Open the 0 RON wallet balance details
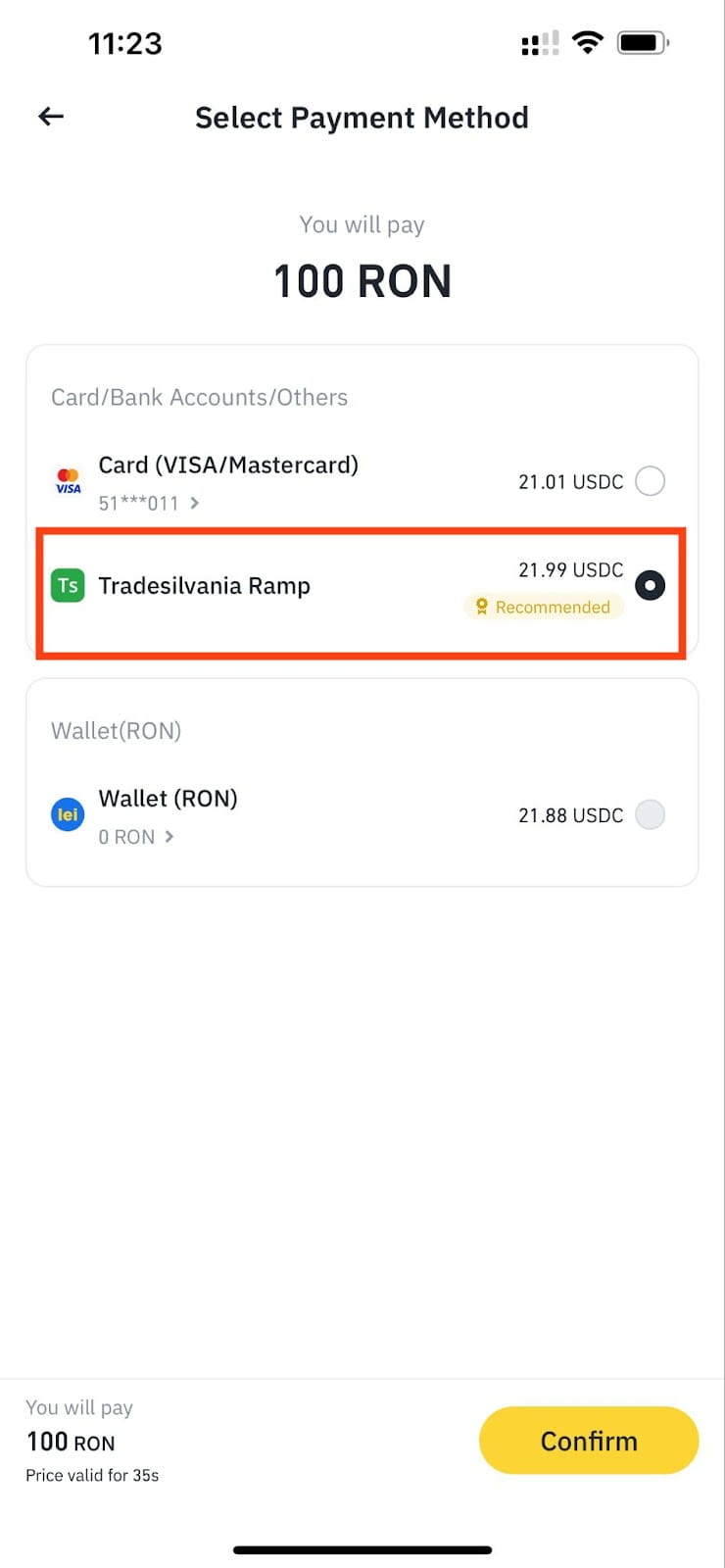Image resolution: width=725 pixels, height=1568 pixels. coord(136,837)
